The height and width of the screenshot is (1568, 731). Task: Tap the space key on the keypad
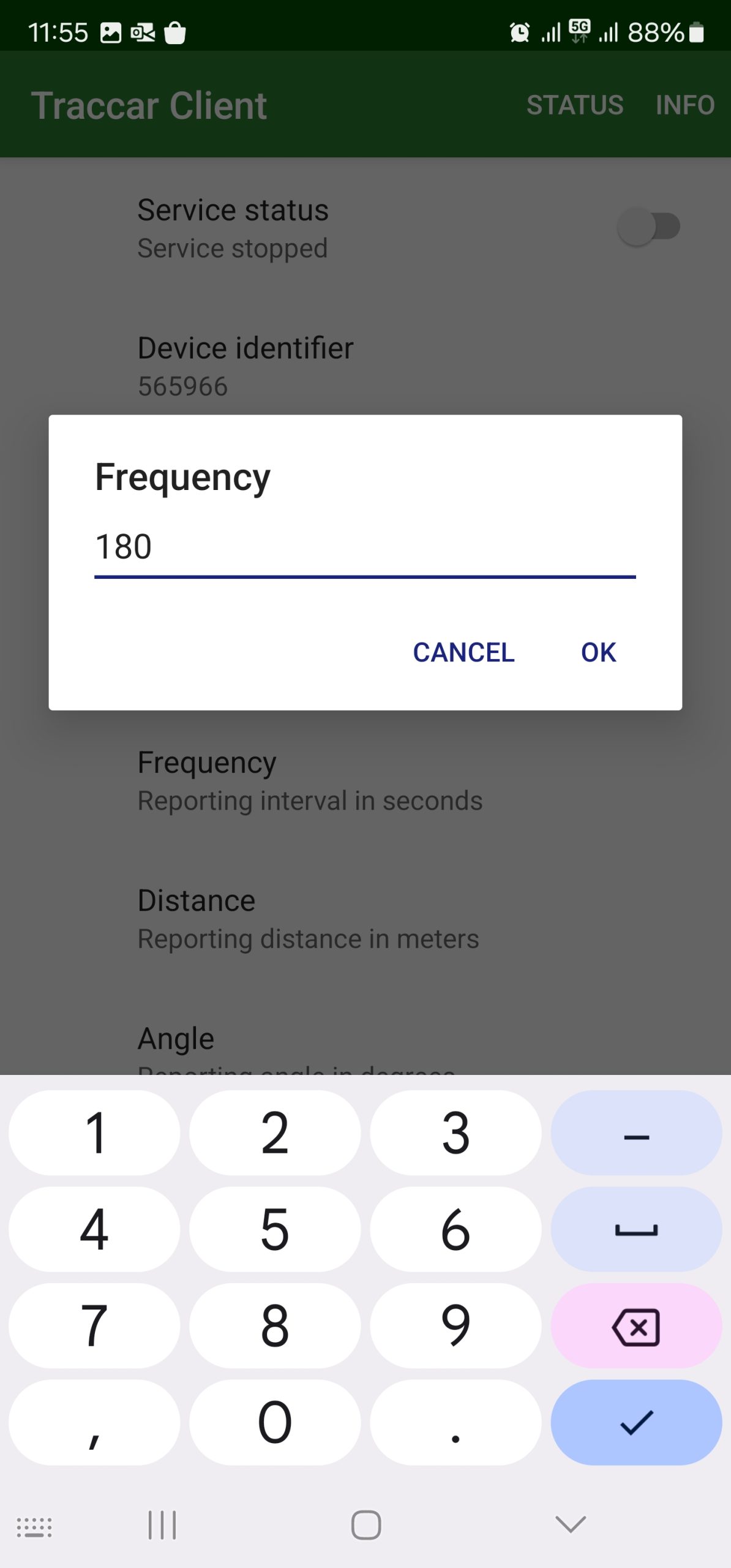pos(636,1229)
